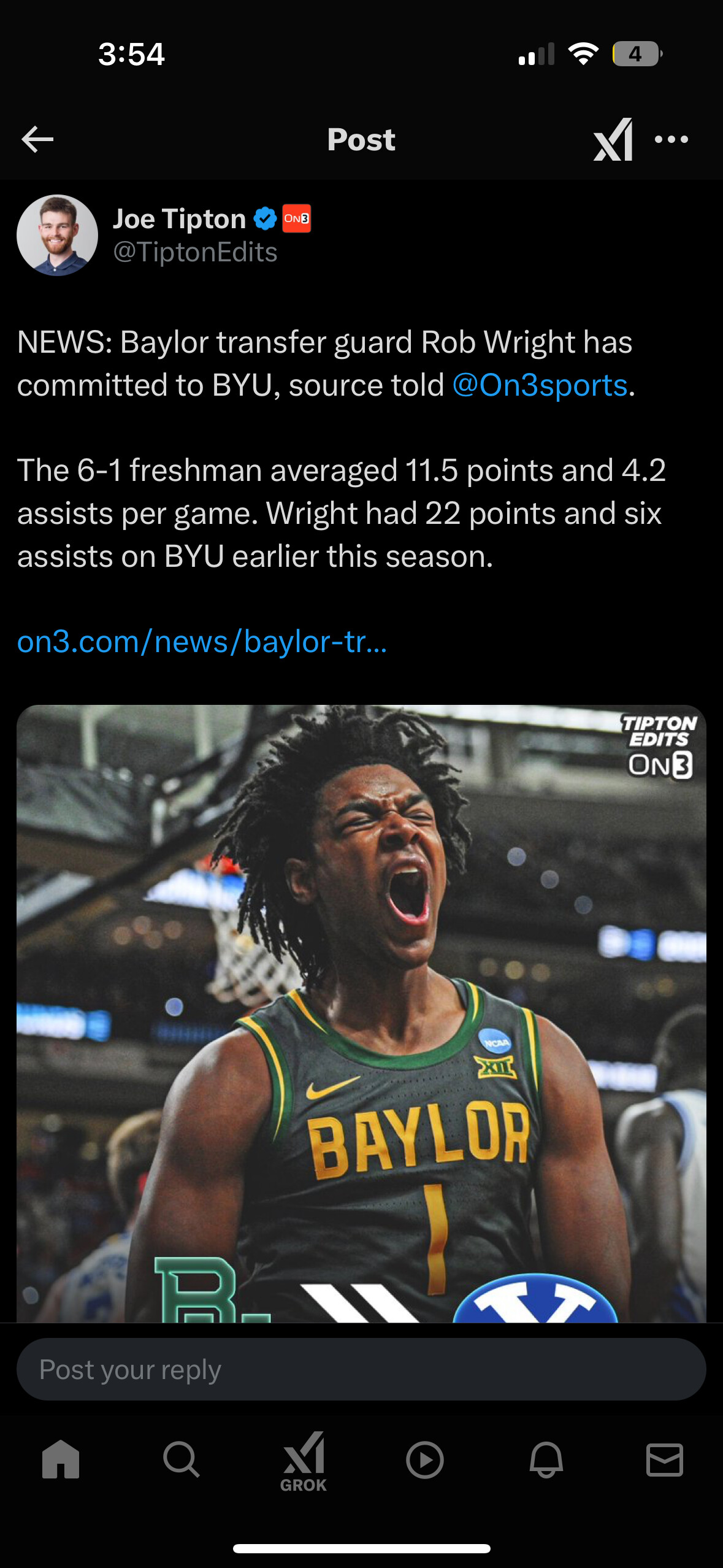Switch to the Home tab
723x1568 pixels.
[61, 1460]
